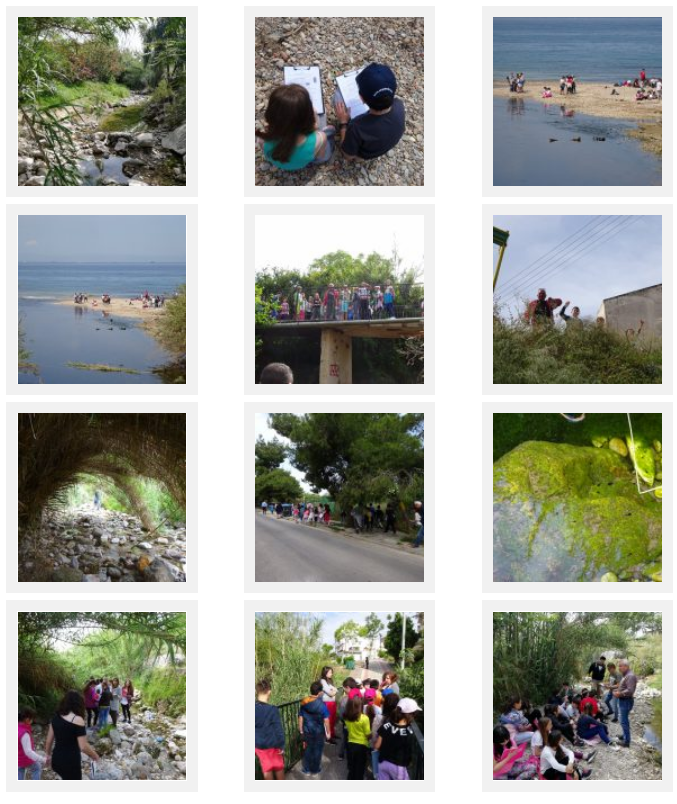View the photo of group standing on bridge
The height and width of the screenshot is (804, 677).
(x=338, y=299)
